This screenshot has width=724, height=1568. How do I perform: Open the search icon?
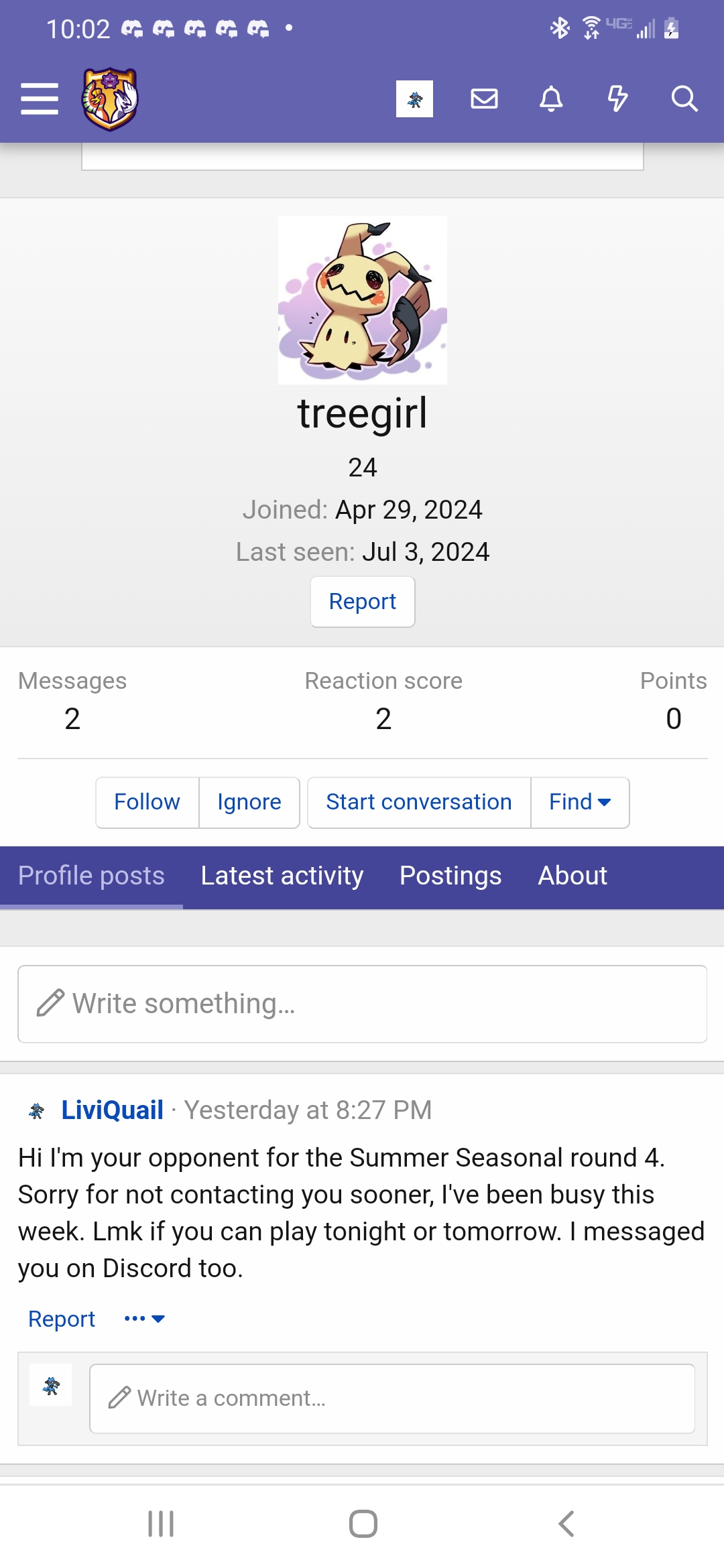(x=684, y=99)
